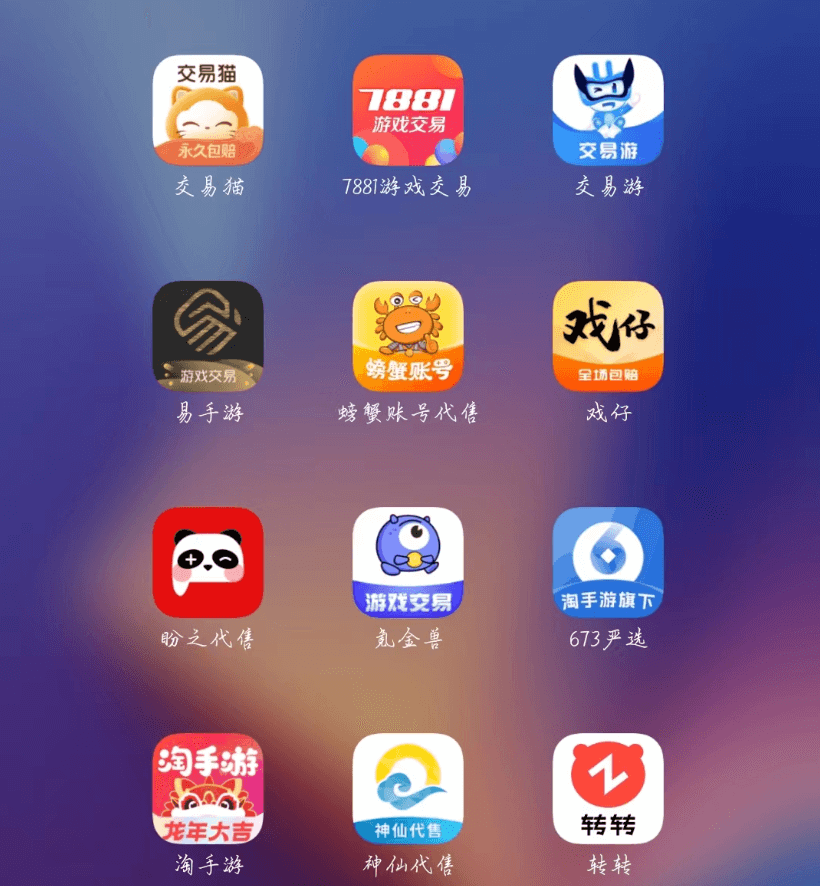Launch 7881游戏交易 app
This screenshot has height=886, width=820.
408,110
